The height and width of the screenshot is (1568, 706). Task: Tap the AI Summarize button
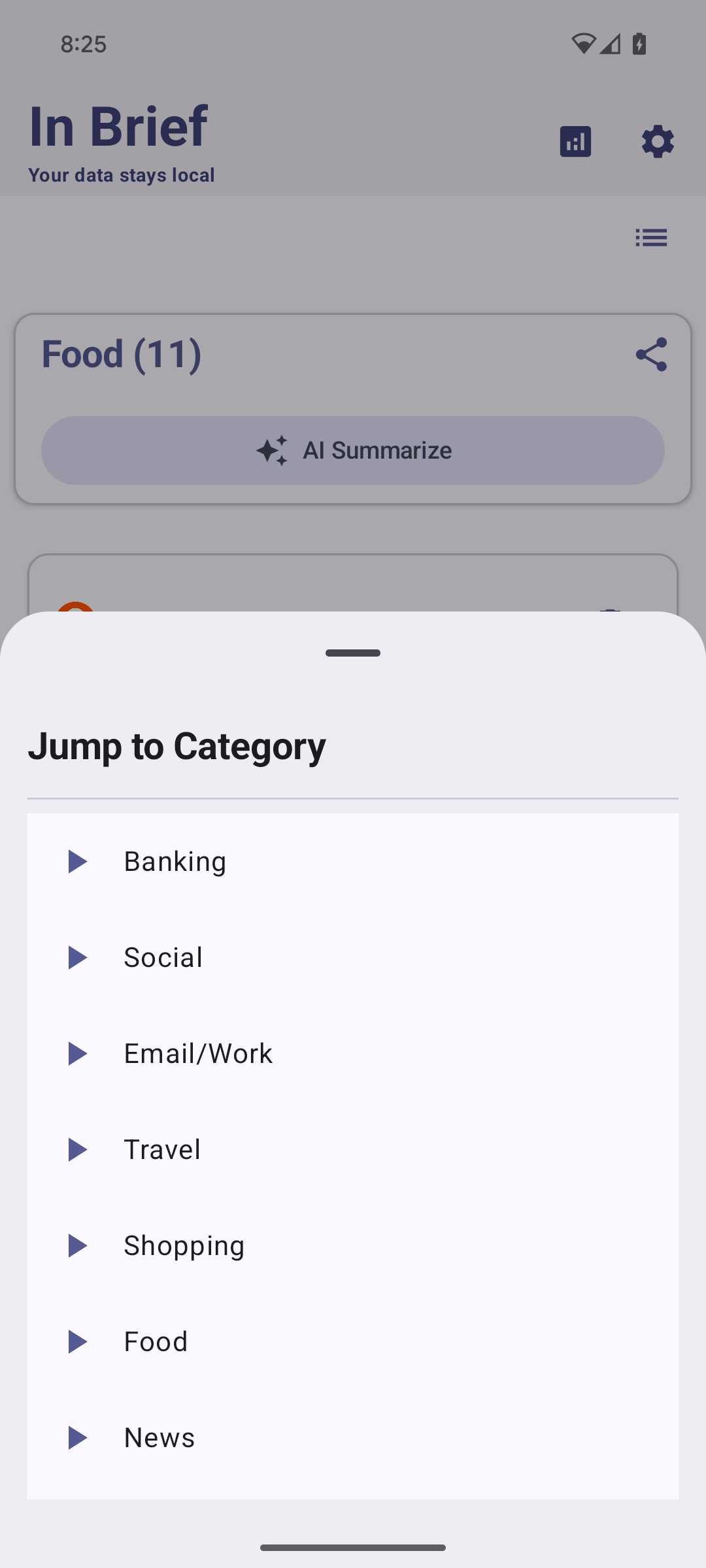point(353,450)
